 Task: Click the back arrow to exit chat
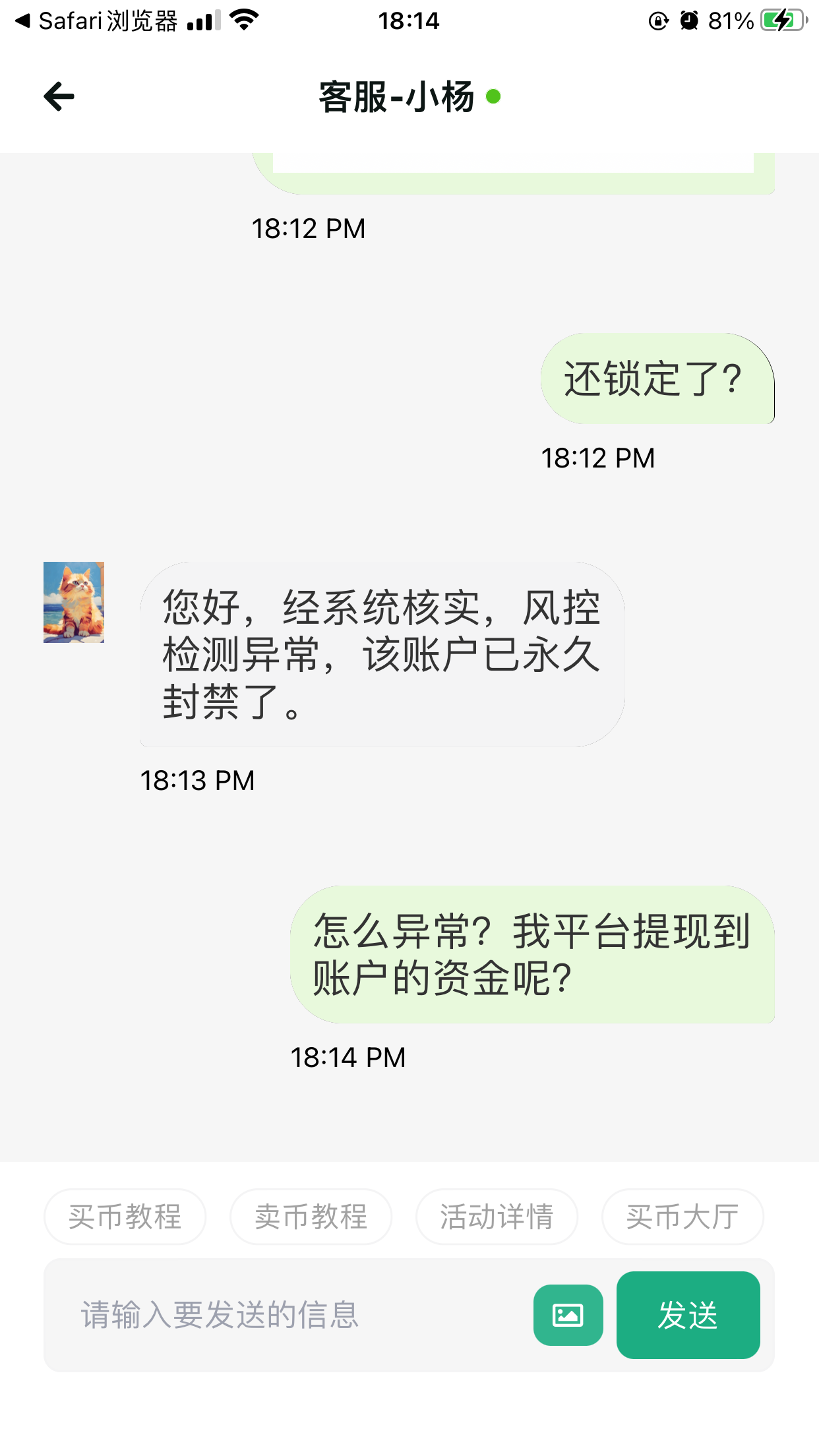click(59, 96)
